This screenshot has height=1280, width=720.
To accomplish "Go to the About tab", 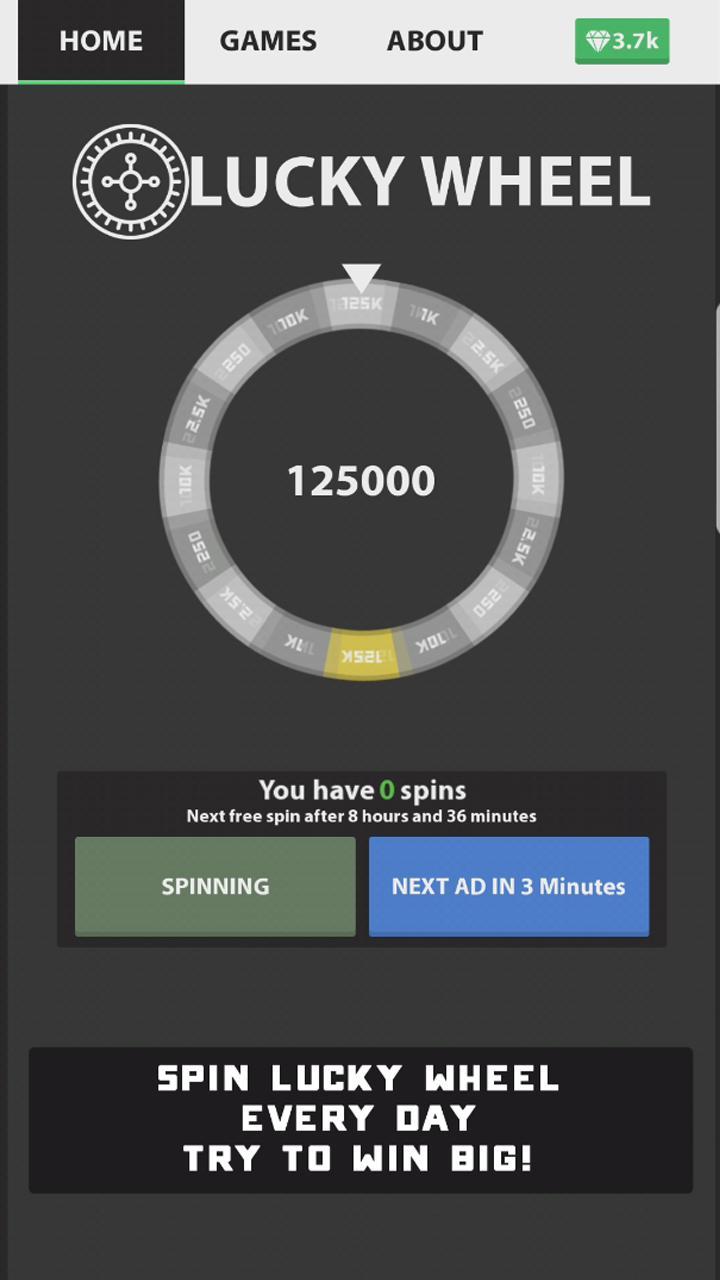I will 434,41.
